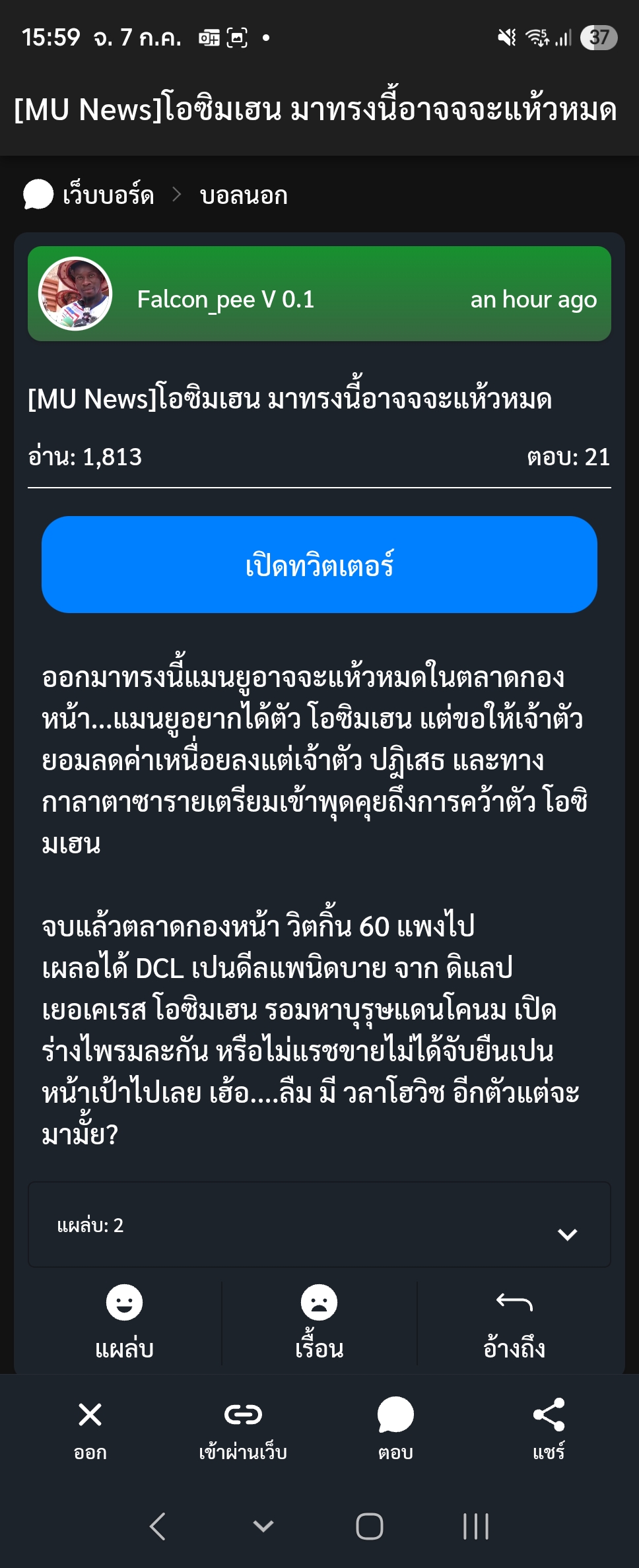
Task: Open the เว็บบอร์ด breadcrumb link
Action: coord(108,195)
